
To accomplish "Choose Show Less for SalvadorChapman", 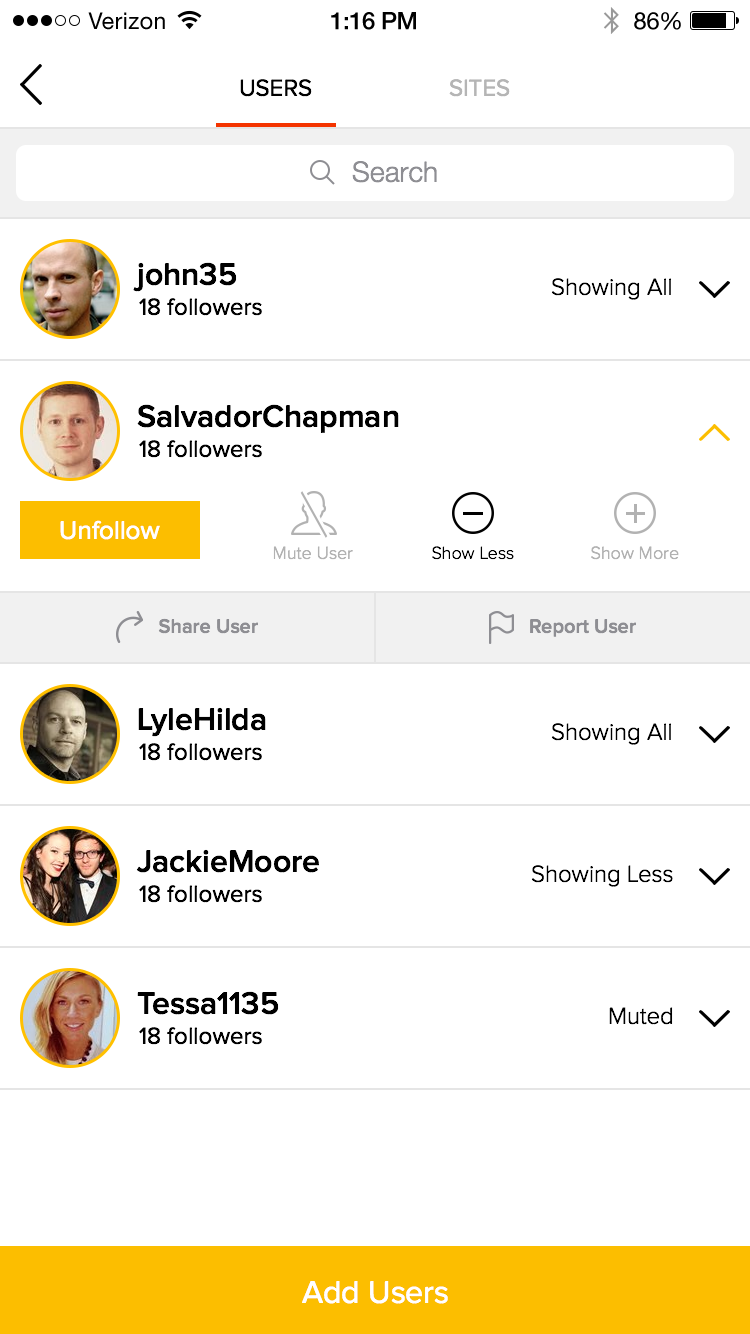I will [x=472, y=527].
